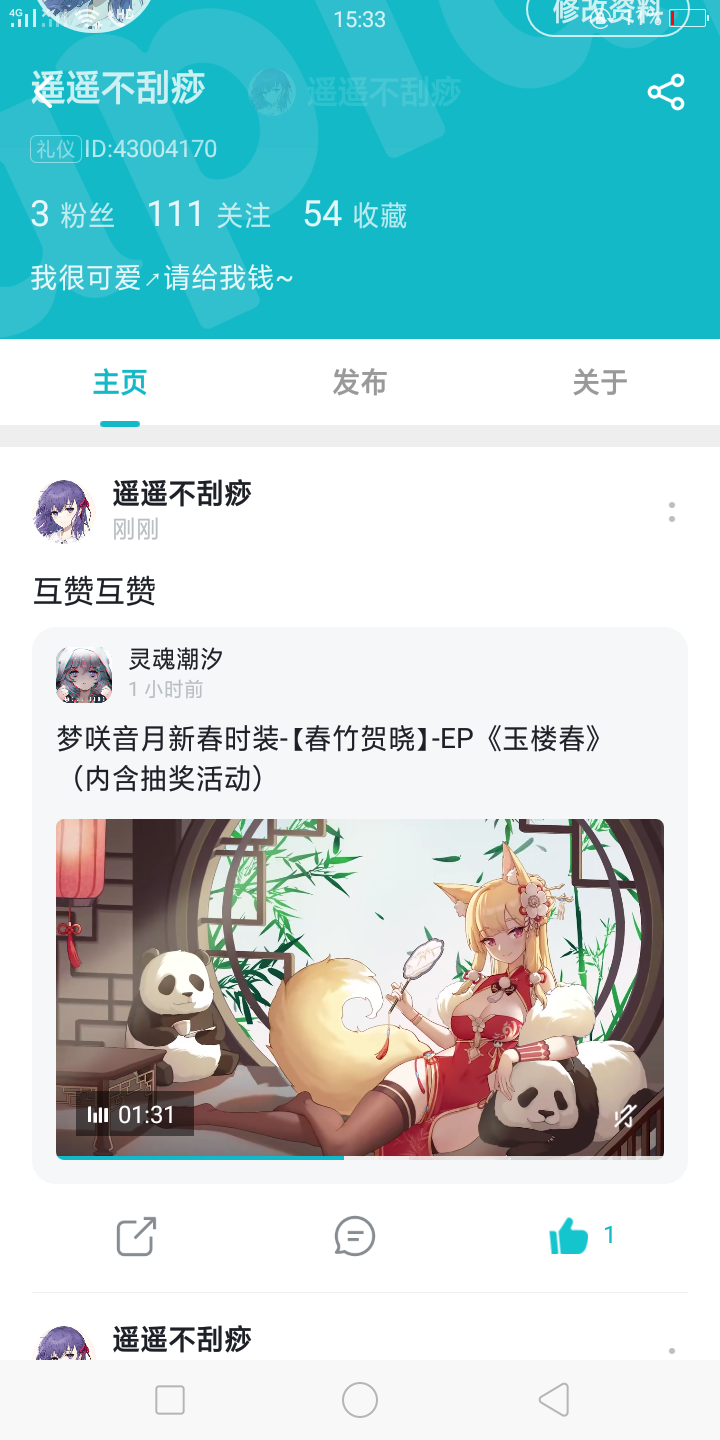Tap the audio bars icon next to video duration

point(99,1115)
